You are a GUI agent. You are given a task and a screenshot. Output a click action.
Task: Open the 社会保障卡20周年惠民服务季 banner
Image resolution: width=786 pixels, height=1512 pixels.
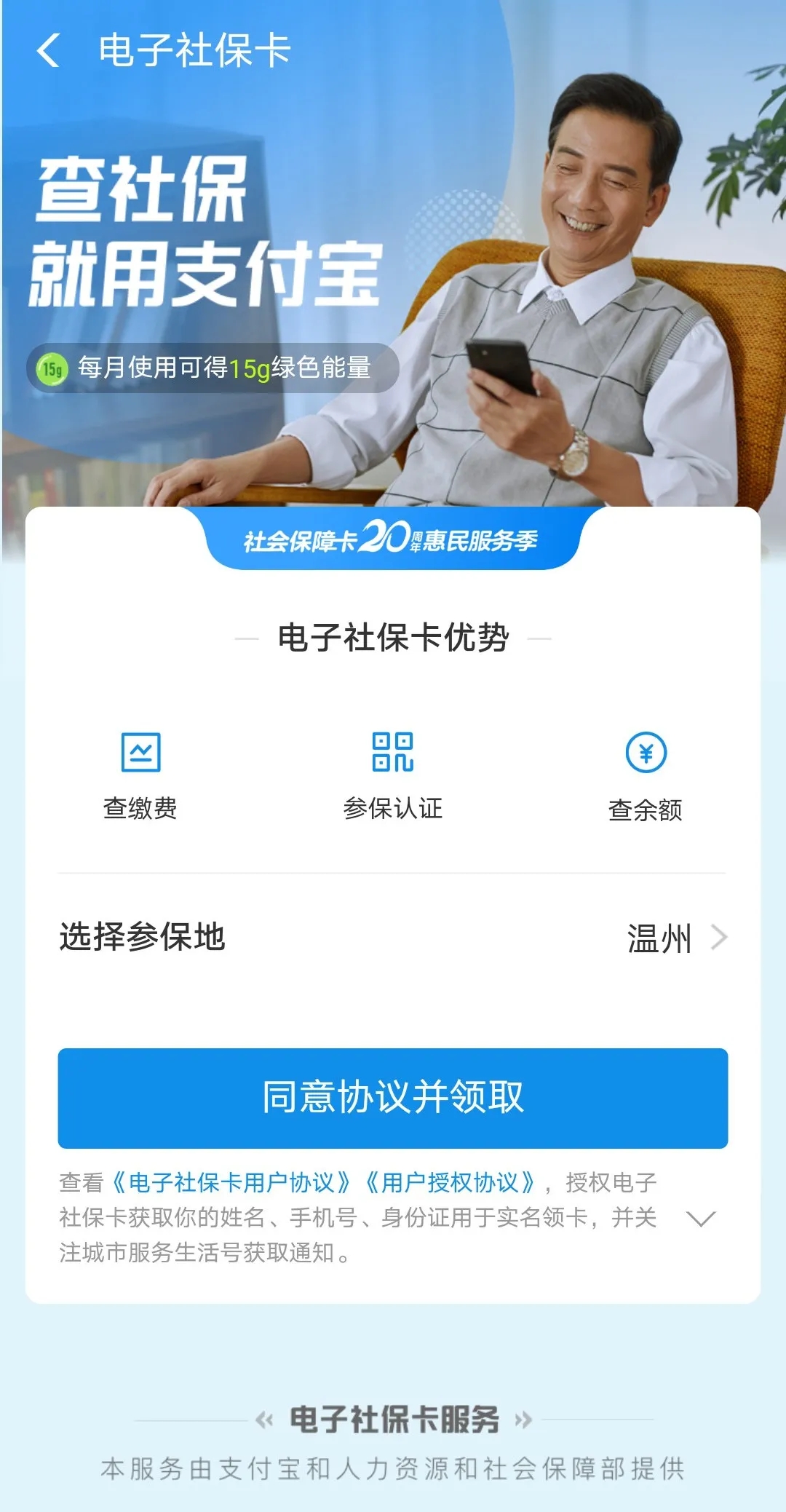pos(393,539)
